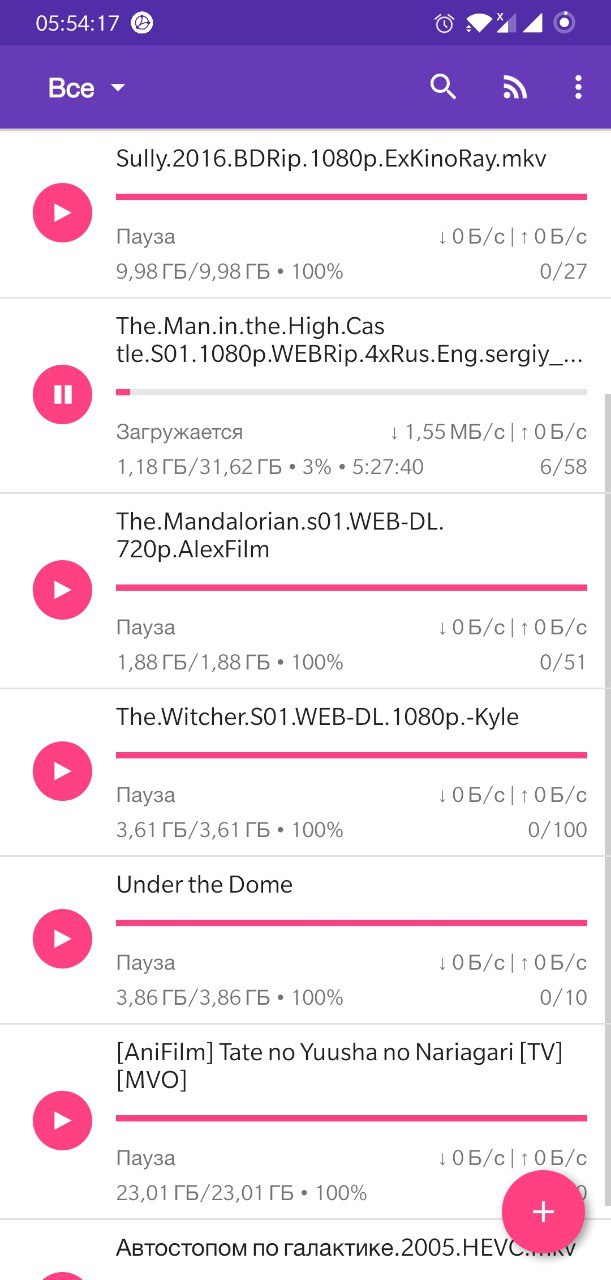The height and width of the screenshot is (1280, 611).
Task: Resume the Tate no Yuusha torrent
Action: (x=62, y=1120)
